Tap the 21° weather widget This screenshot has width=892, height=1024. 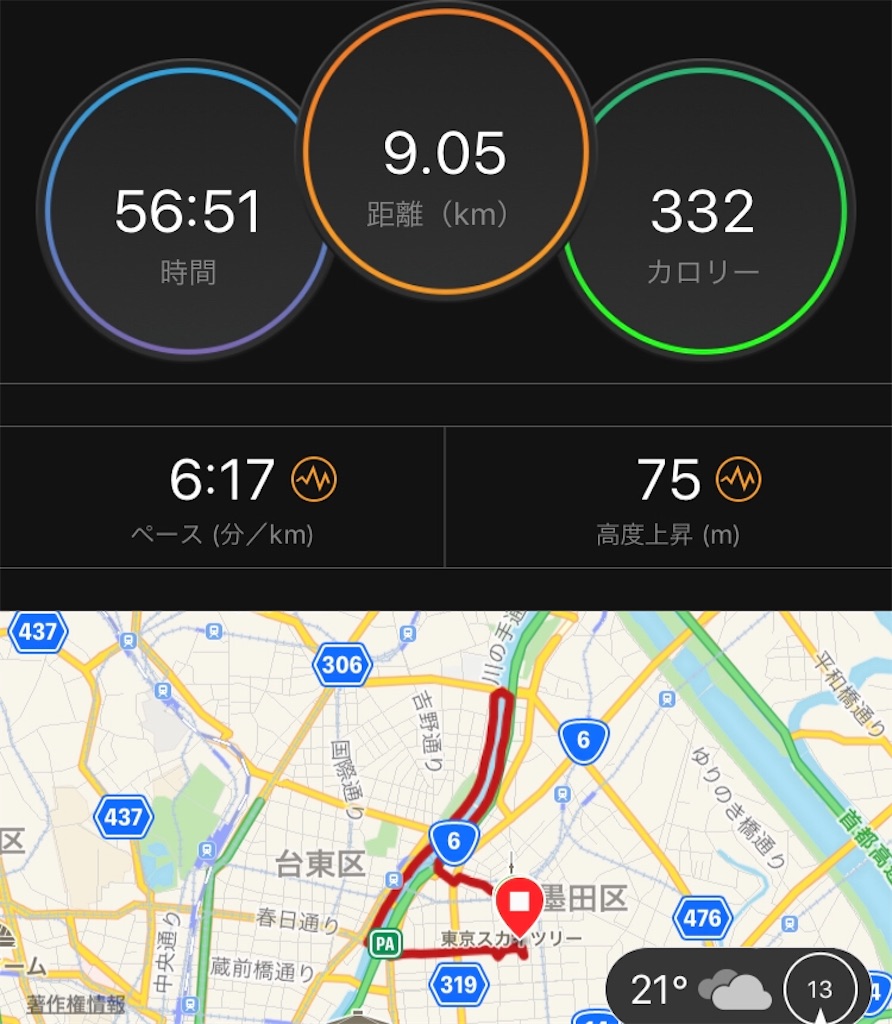point(700,990)
